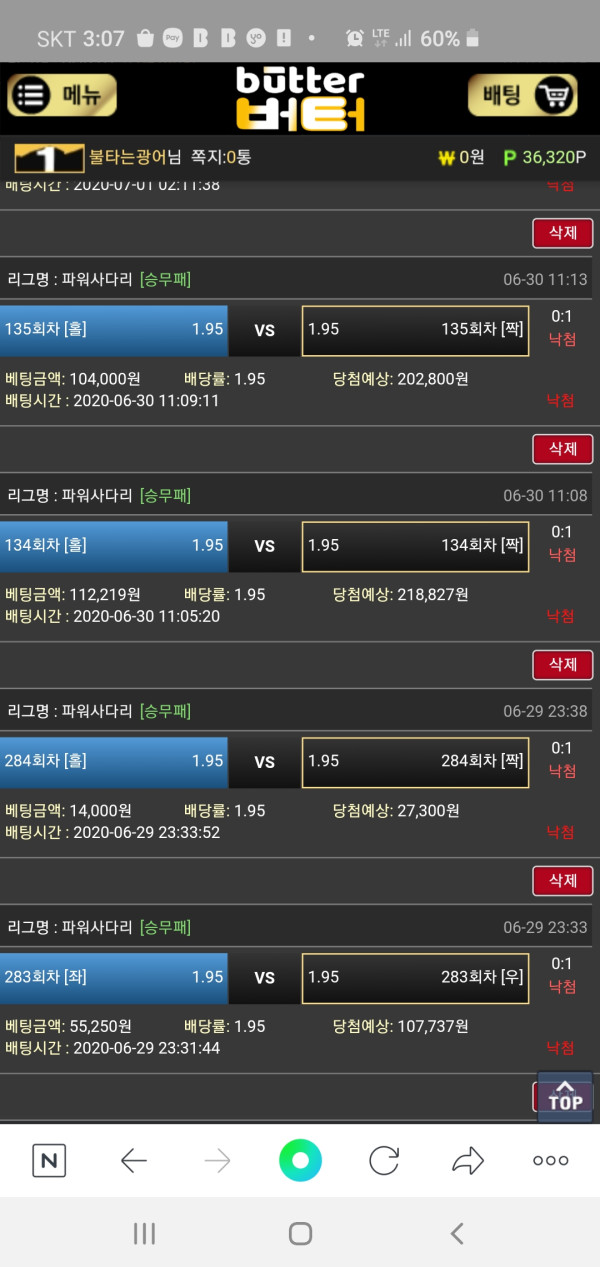The height and width of the screenshot is (1267, 600).
Task: Tap the green circle browser home button
Action: (300, 1160)
